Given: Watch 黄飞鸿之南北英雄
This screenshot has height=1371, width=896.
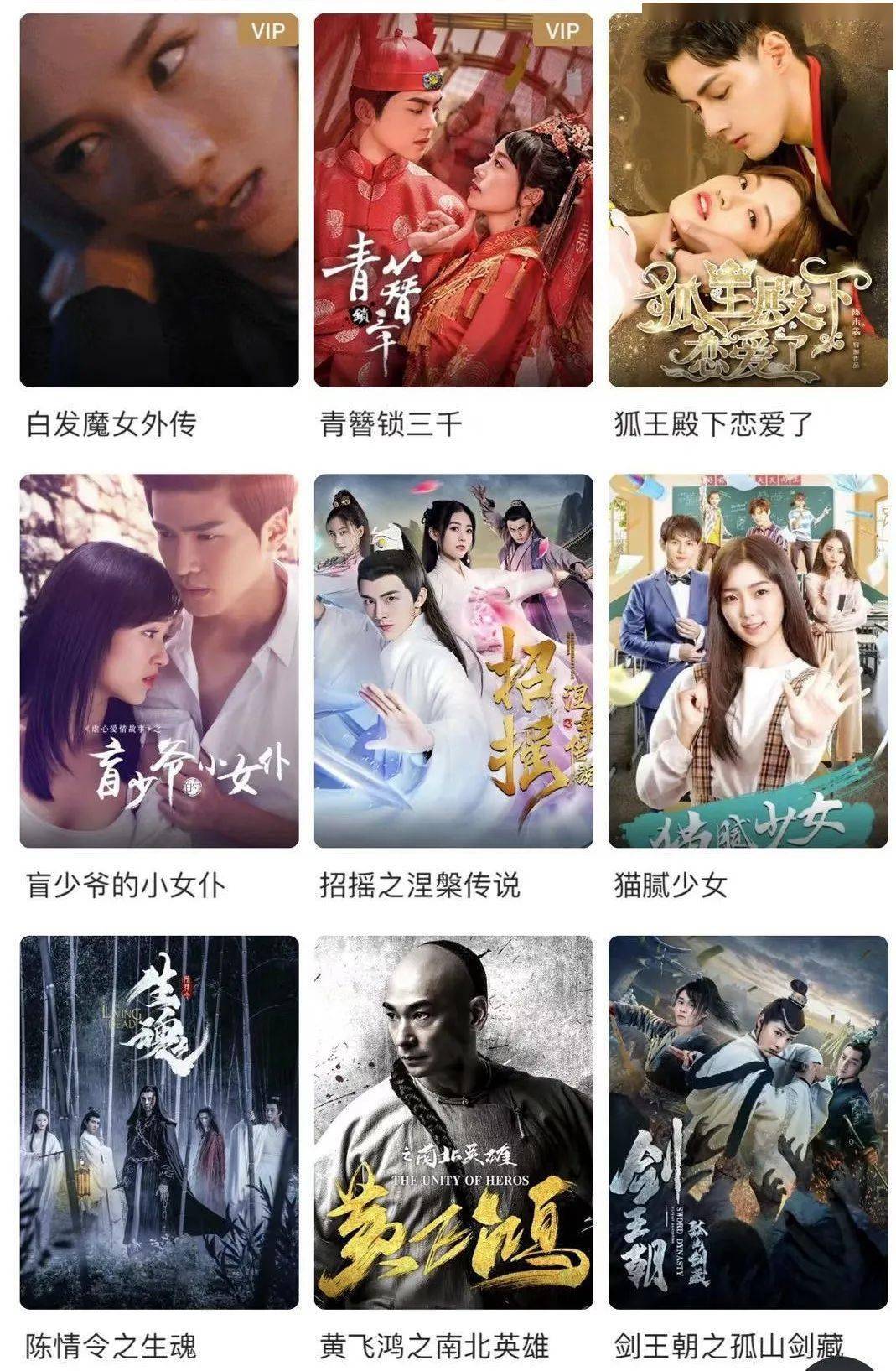Looking at the screenshot, I should click(x=453, y=1122).
